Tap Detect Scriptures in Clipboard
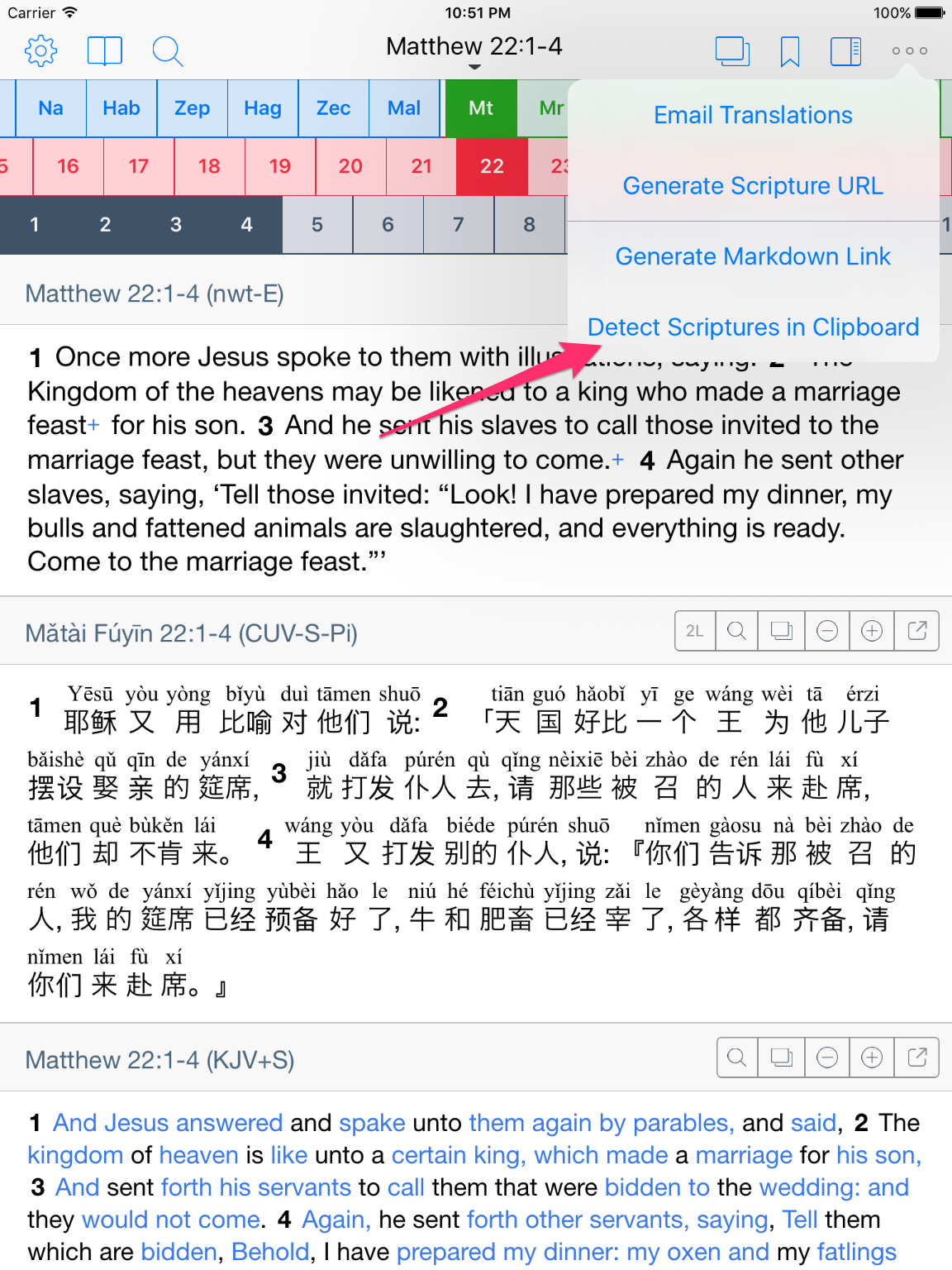Image resolution: width=952 pixels, height=1270 pixels. click(753, 327)
